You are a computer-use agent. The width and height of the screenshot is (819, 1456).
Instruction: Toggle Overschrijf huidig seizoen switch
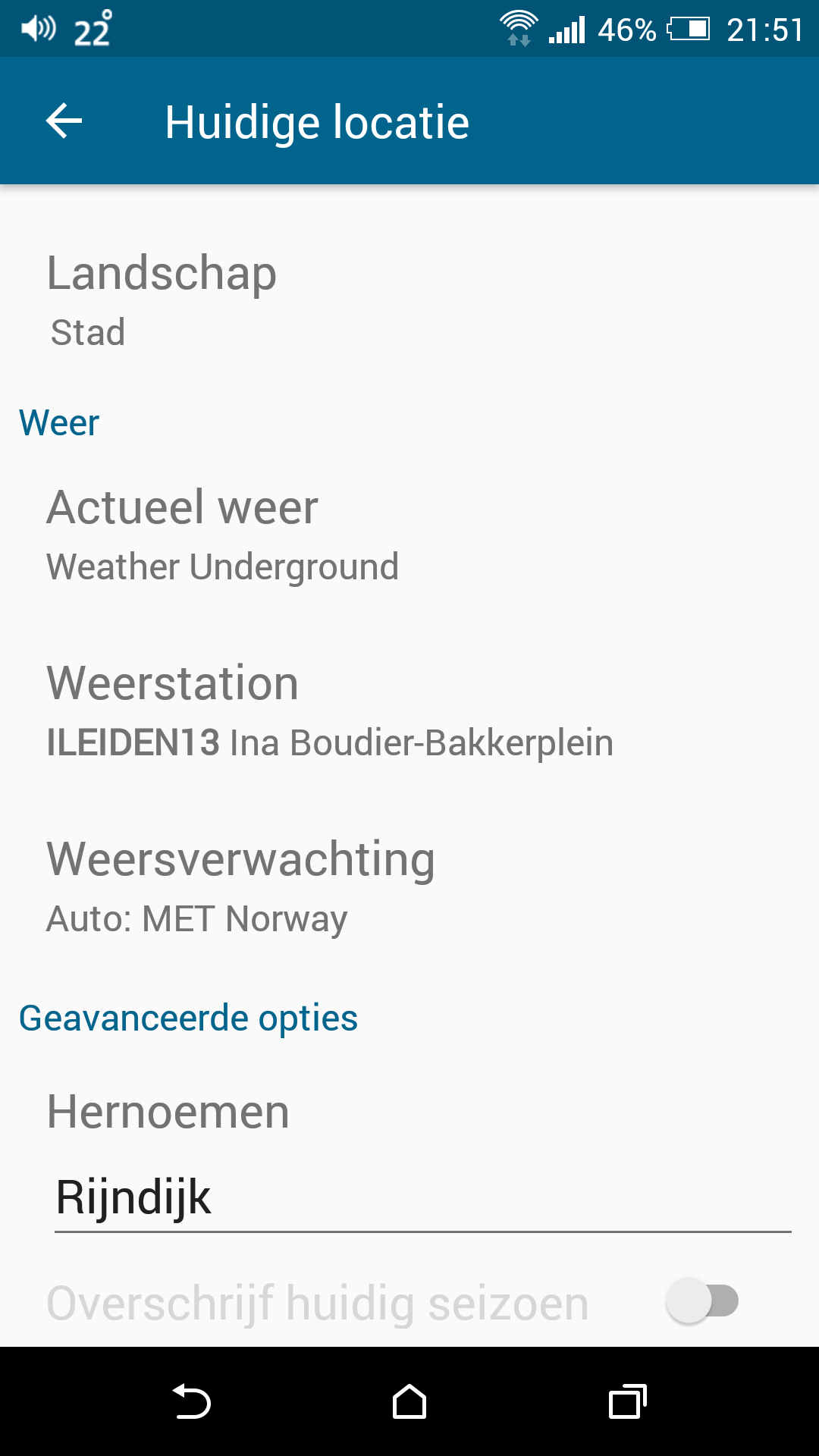point(702,1301)
